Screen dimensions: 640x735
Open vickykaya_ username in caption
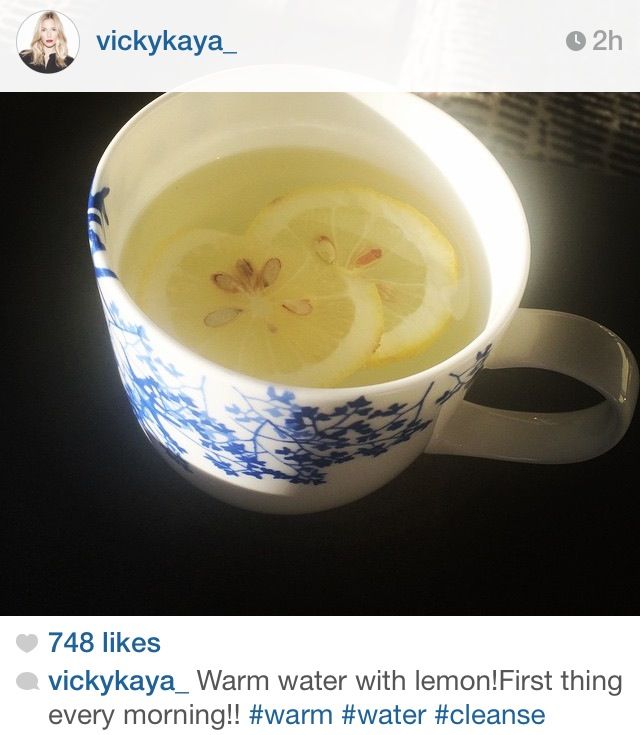118,682
